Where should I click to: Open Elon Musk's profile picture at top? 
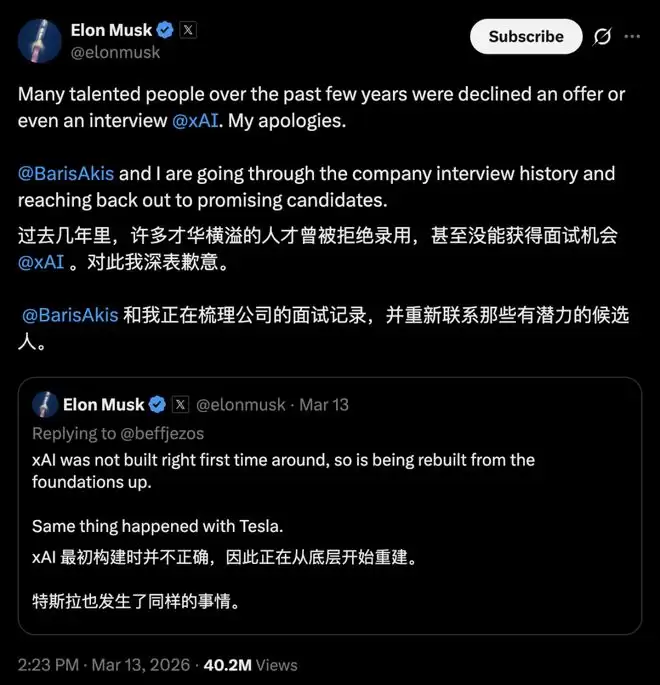[x=39, y=40]
